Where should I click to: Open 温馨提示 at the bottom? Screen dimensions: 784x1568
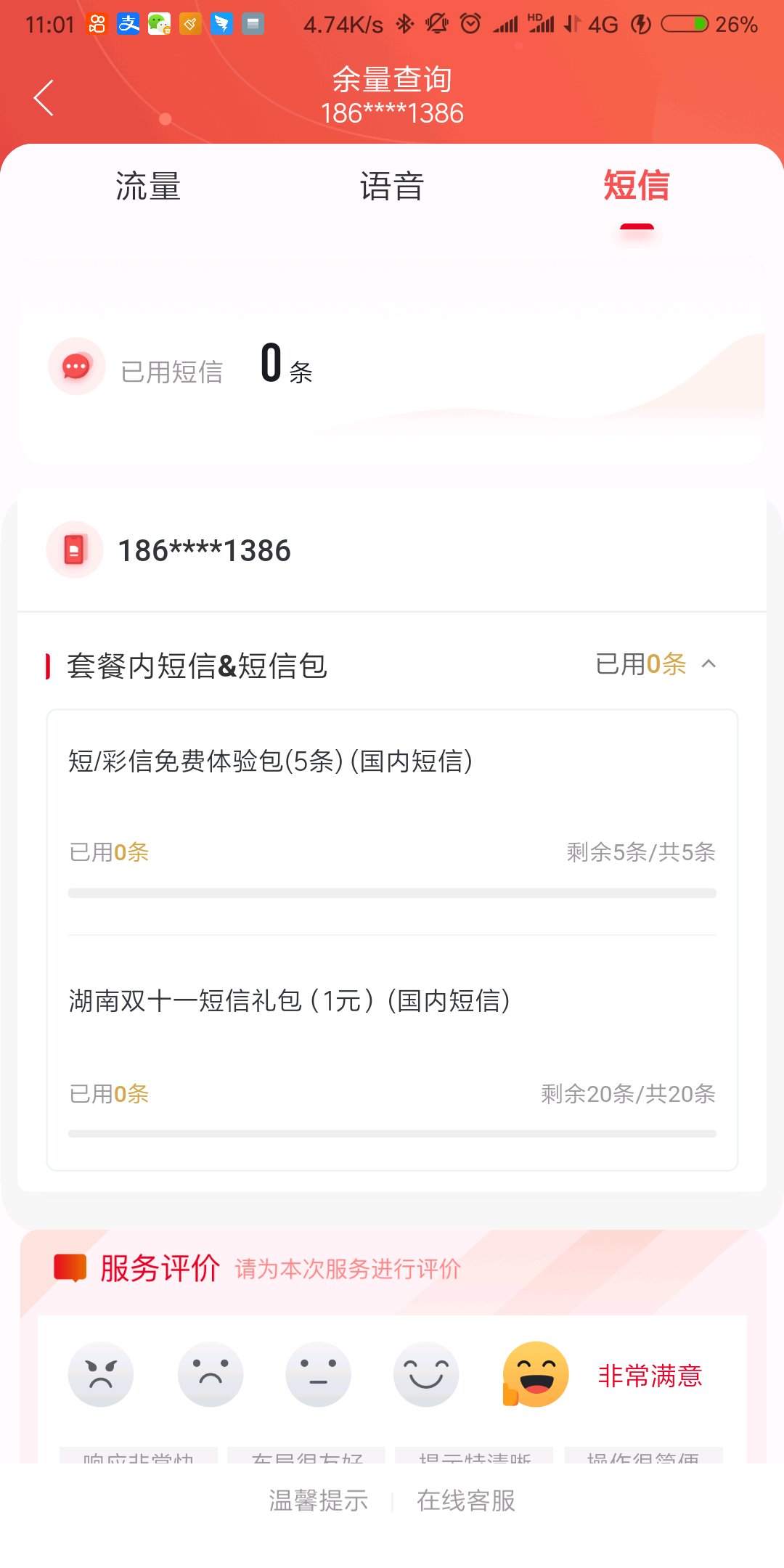coord(319,1500)
